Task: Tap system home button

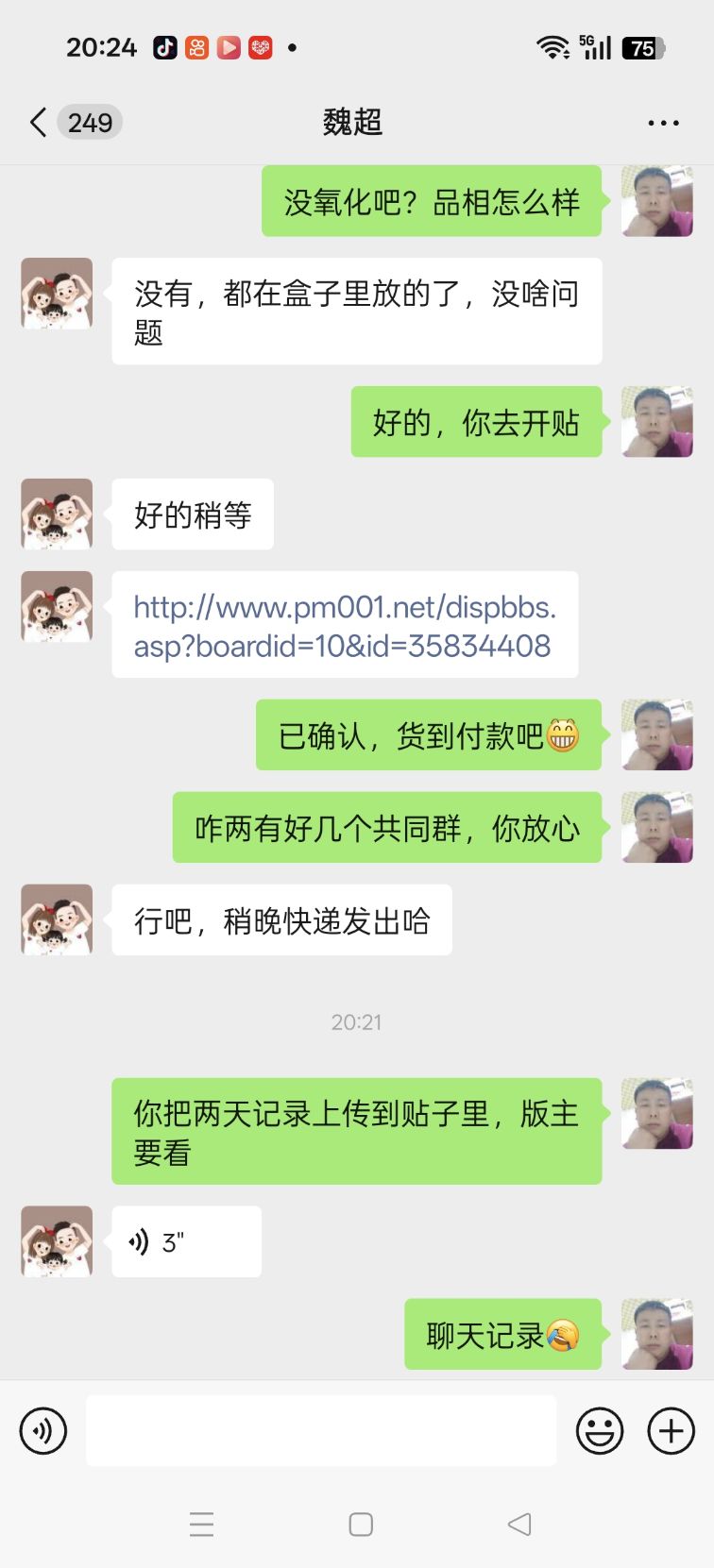Action: [361, 1525]
